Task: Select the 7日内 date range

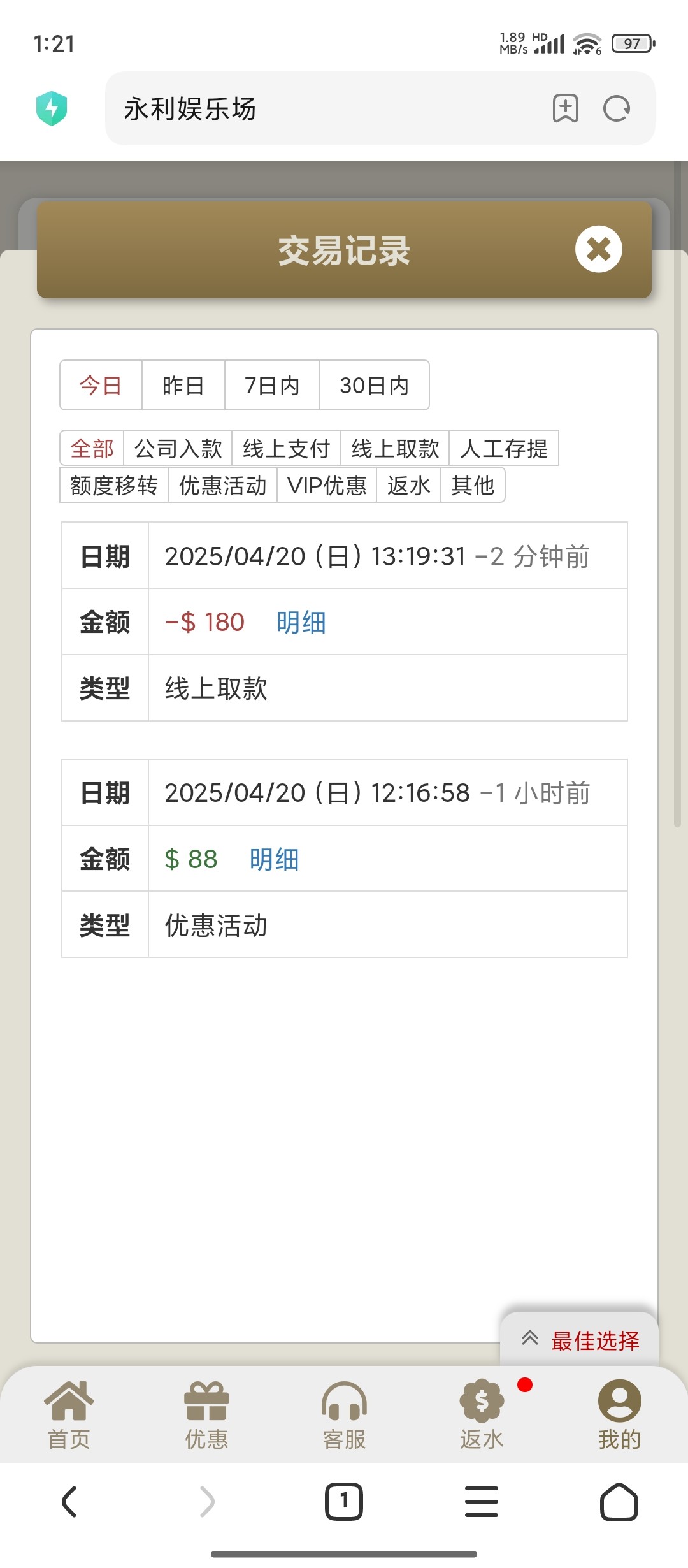Action: click(272, 385)
